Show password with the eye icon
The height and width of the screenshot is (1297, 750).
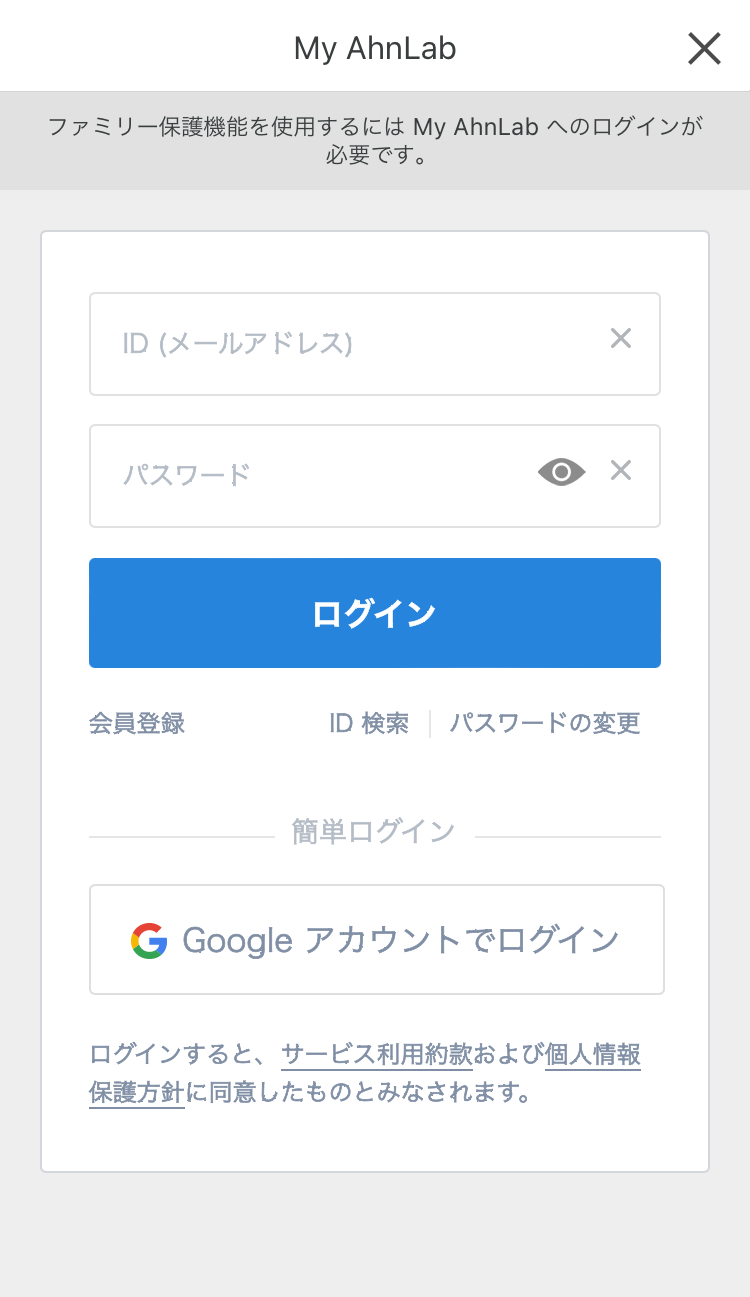562,471
